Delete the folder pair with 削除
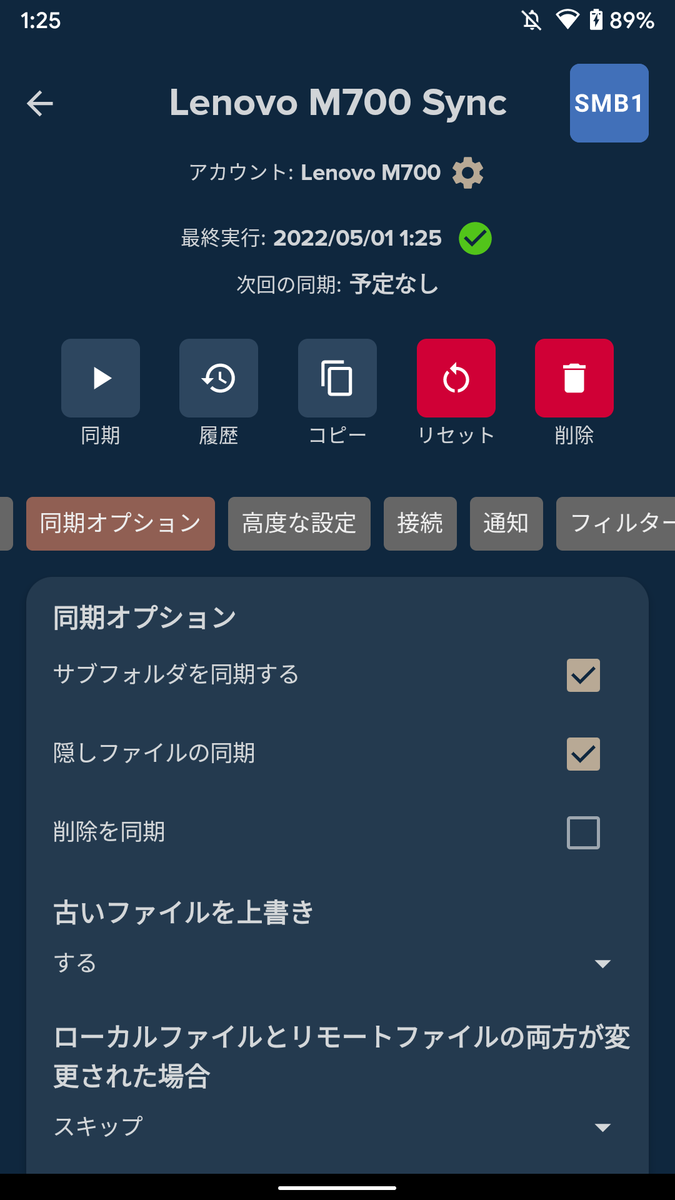This screenshot has width=675, height=1200. pyautogui.click(x=574, y=378)
